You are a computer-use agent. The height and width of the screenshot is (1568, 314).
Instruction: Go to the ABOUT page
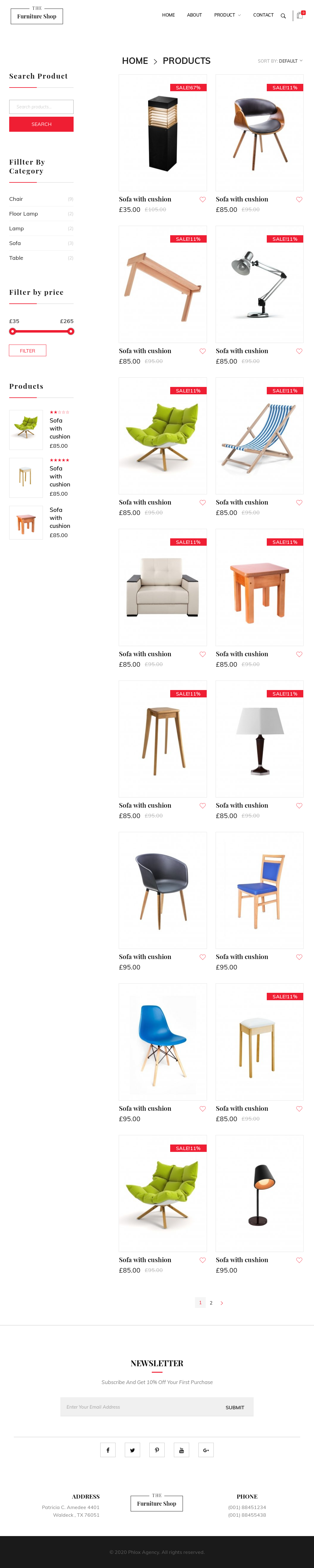194,15
